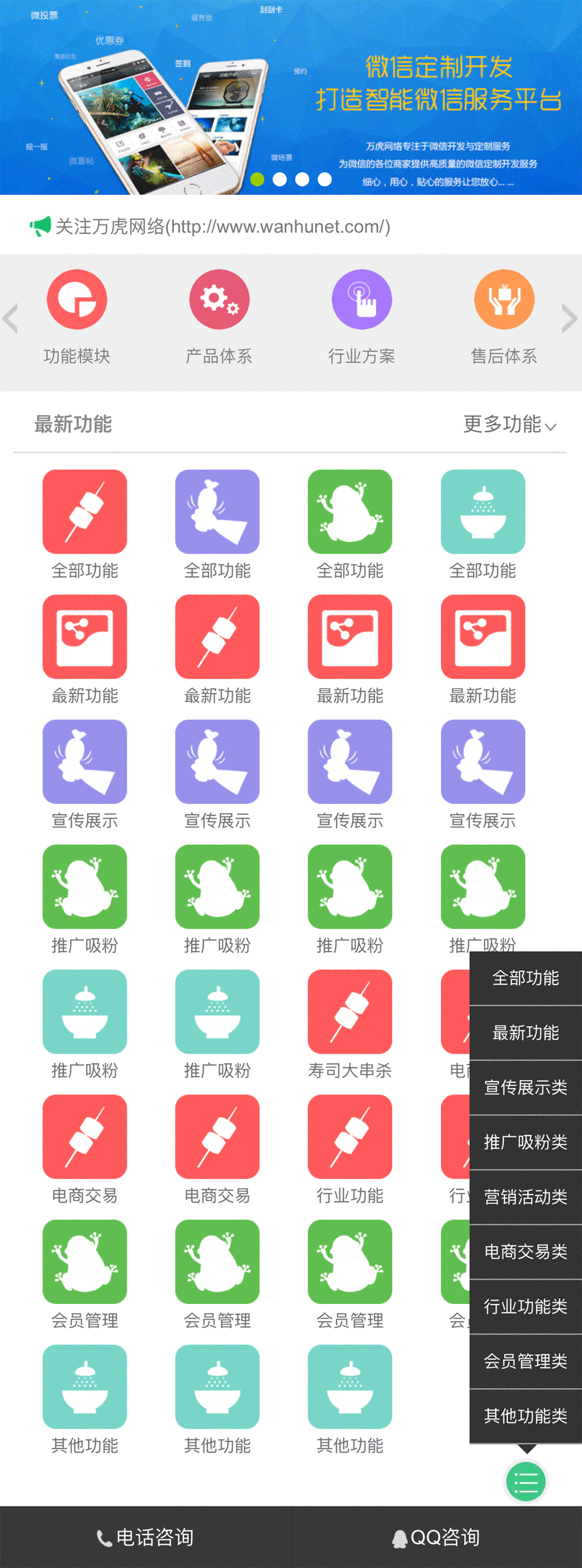Open the 售后体系 category
This screenshot has width=582, height=1568.
504,316
